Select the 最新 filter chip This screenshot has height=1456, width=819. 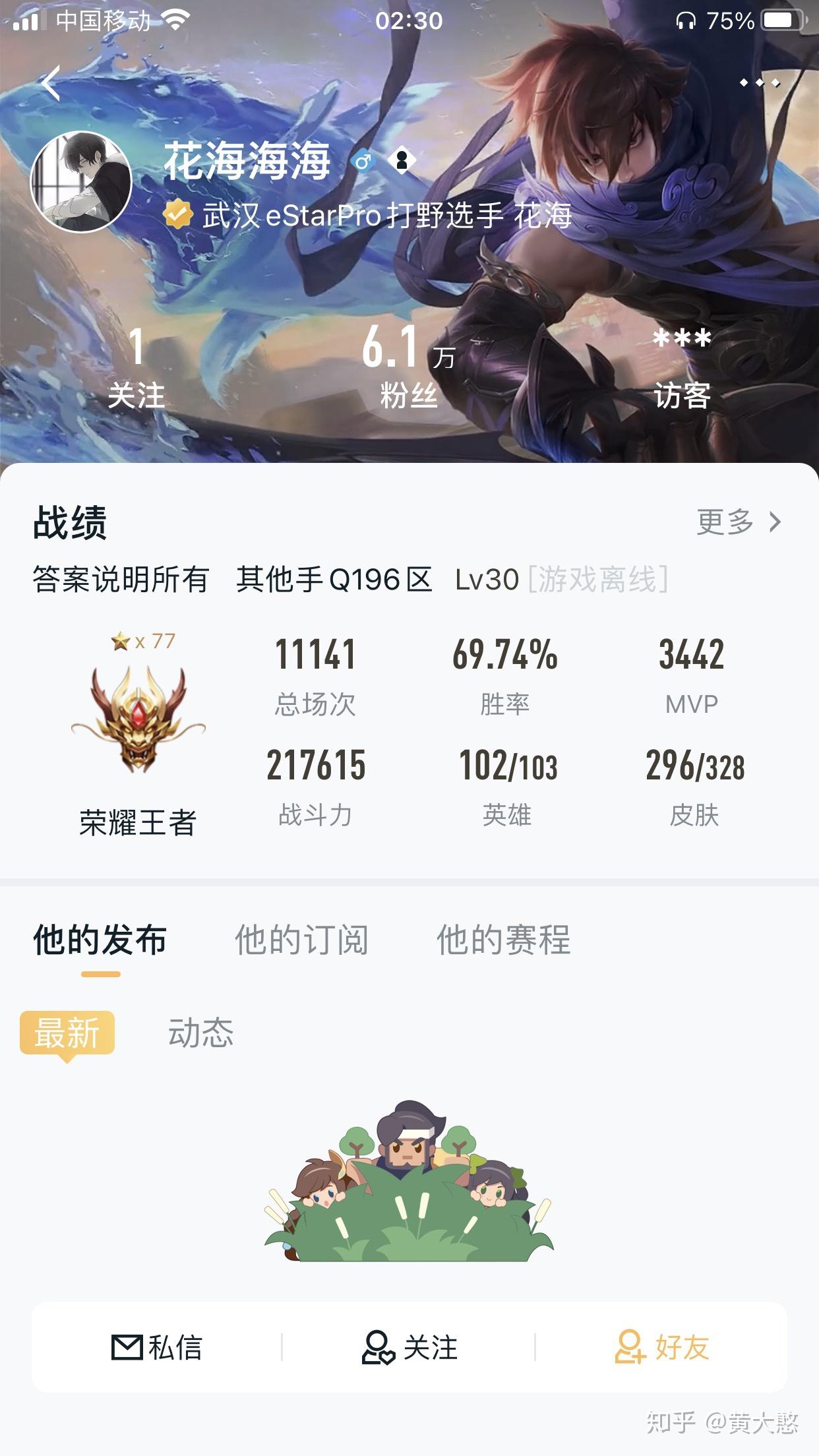click(67, 1033)
